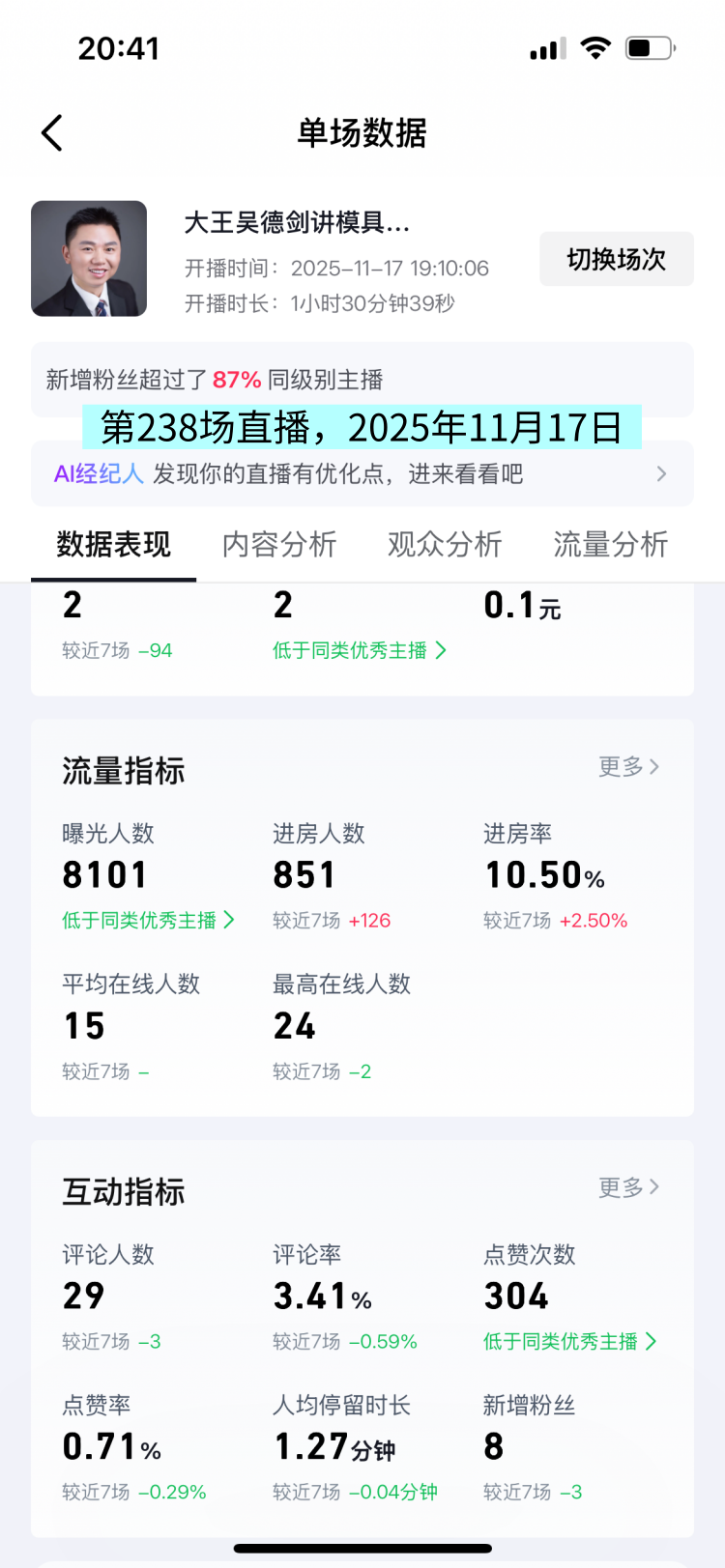Open the AI经纪人 optimization suggestions banner
This screenshot has height=1568, width=725.
(362, 473)
